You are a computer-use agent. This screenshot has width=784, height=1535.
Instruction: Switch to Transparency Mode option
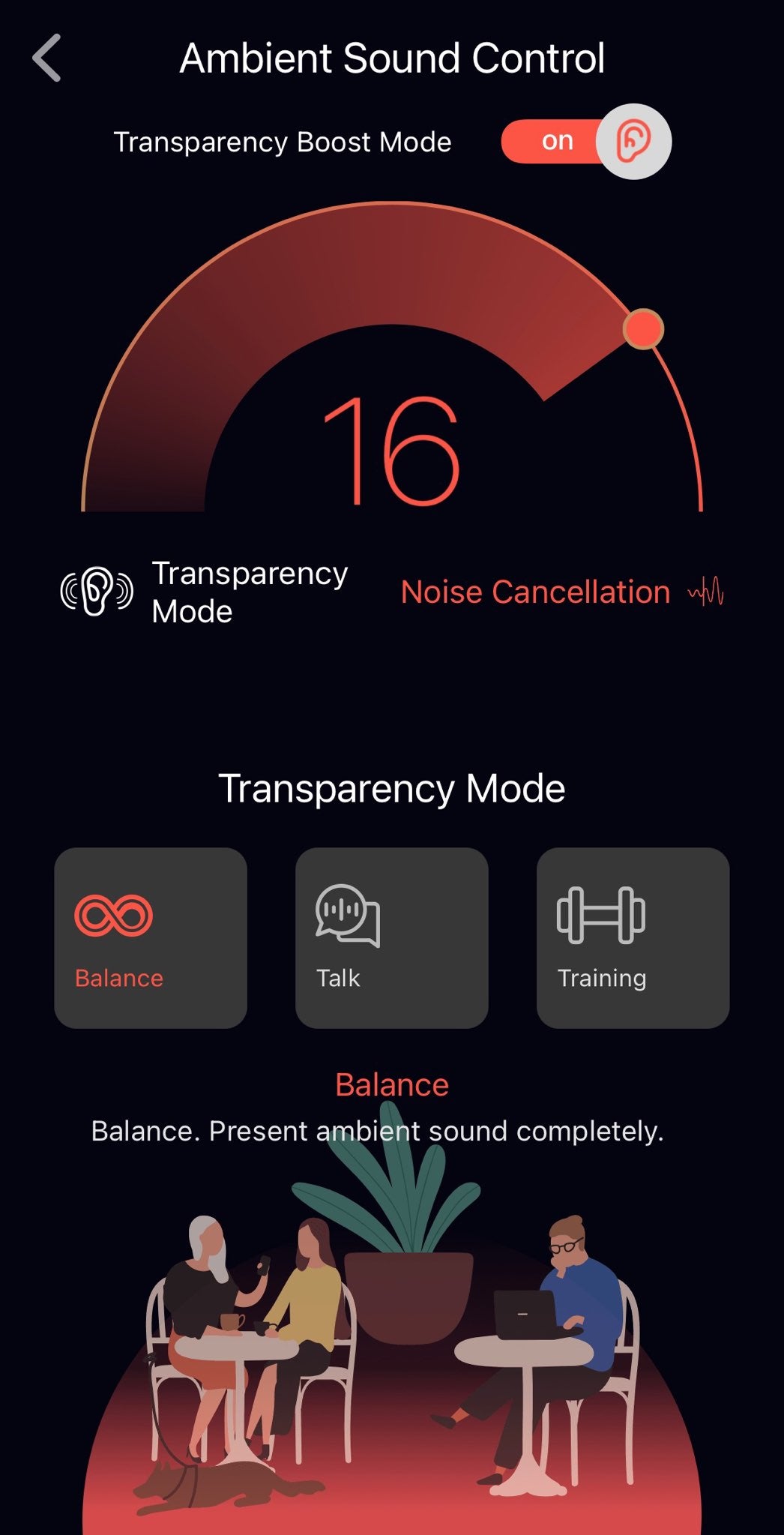[x=204, y=592]
